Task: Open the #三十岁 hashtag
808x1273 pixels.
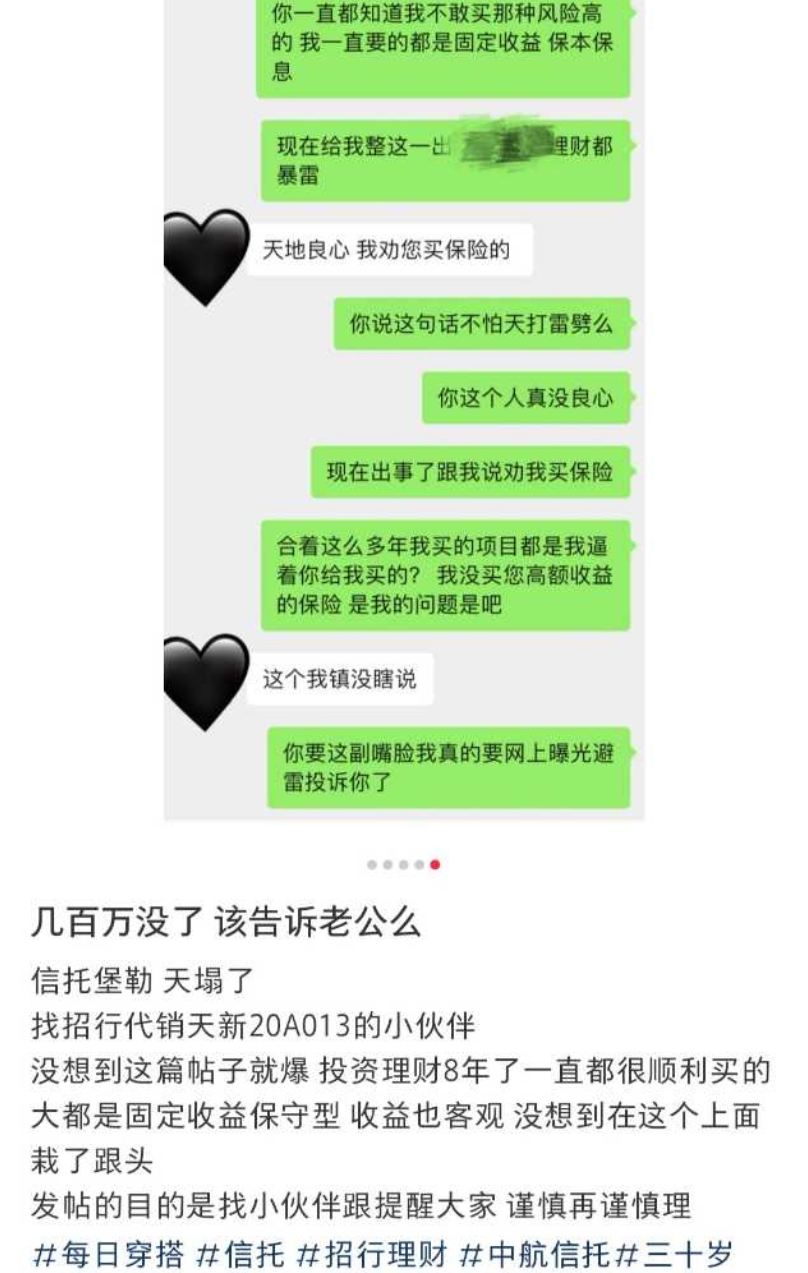Action: pyautogui.click(x=675, y=1252)
